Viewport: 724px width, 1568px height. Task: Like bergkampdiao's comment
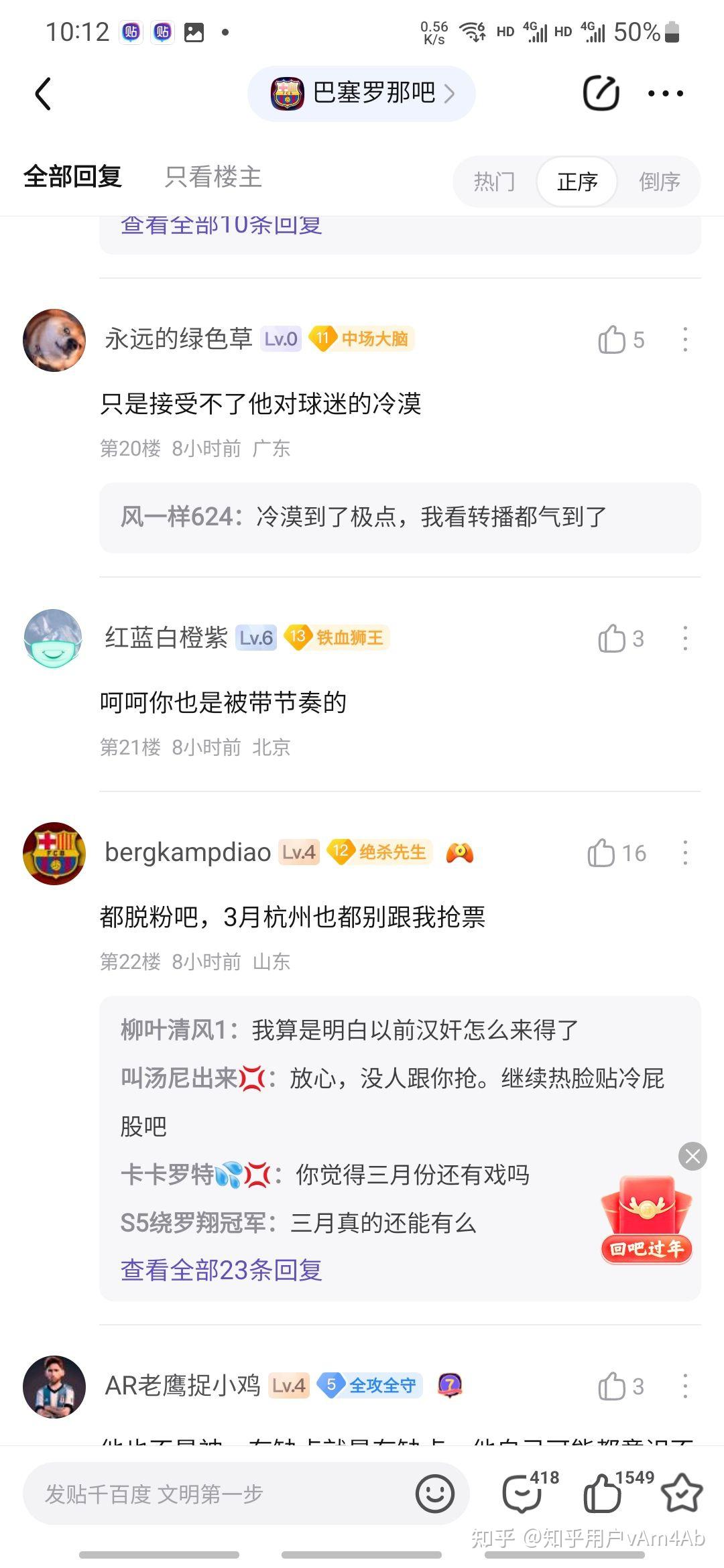pyautogui.click(x=601, y=853)
